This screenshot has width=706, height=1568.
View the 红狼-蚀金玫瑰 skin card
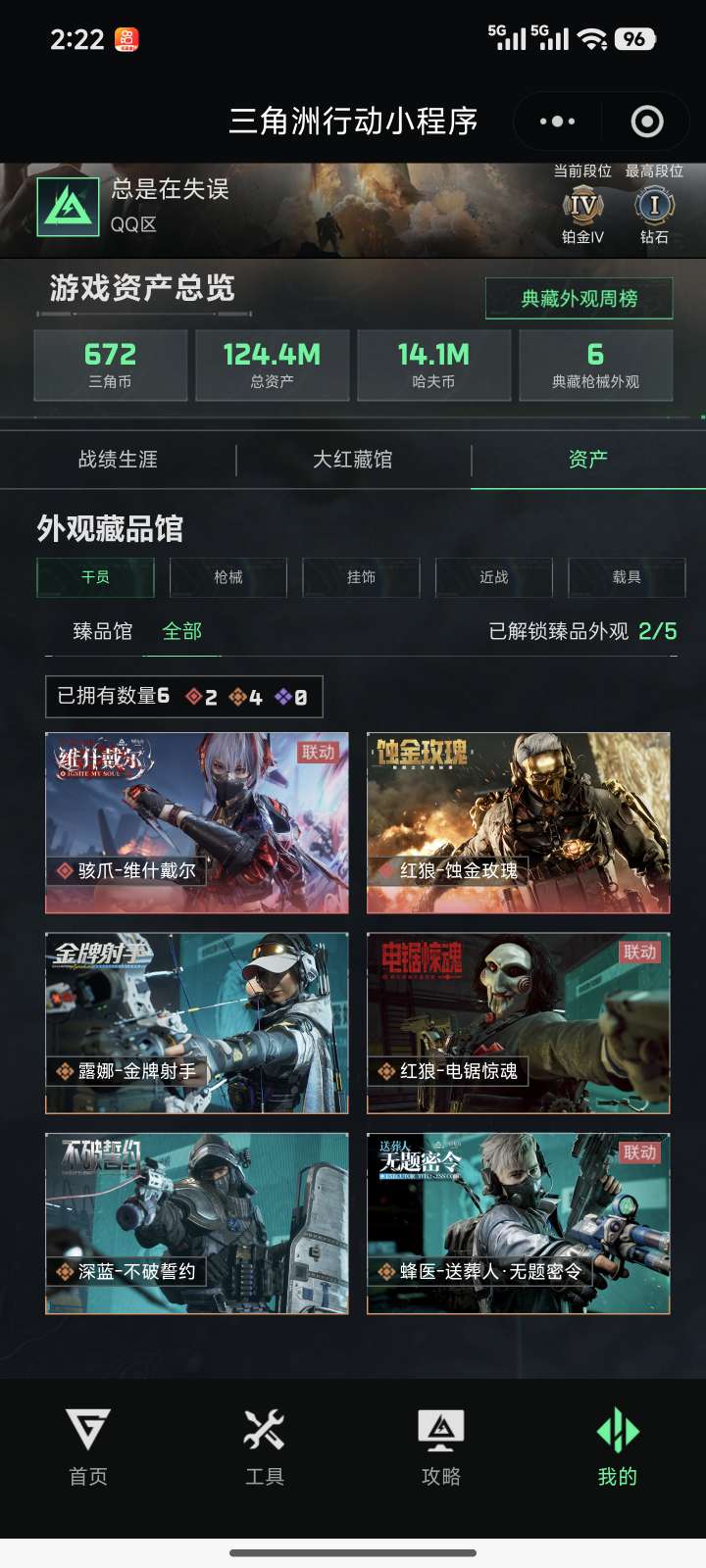click(x=519, y=823)
